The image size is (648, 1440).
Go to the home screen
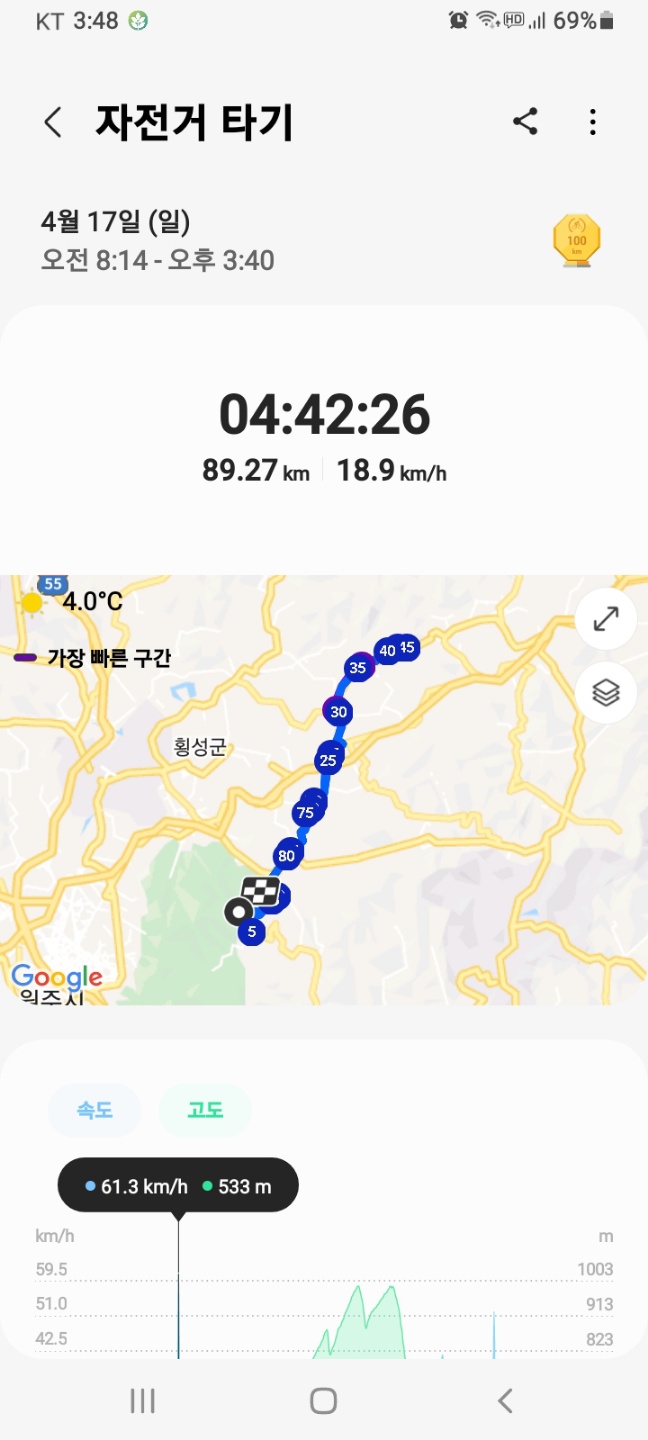click(x=323, y=1401)
